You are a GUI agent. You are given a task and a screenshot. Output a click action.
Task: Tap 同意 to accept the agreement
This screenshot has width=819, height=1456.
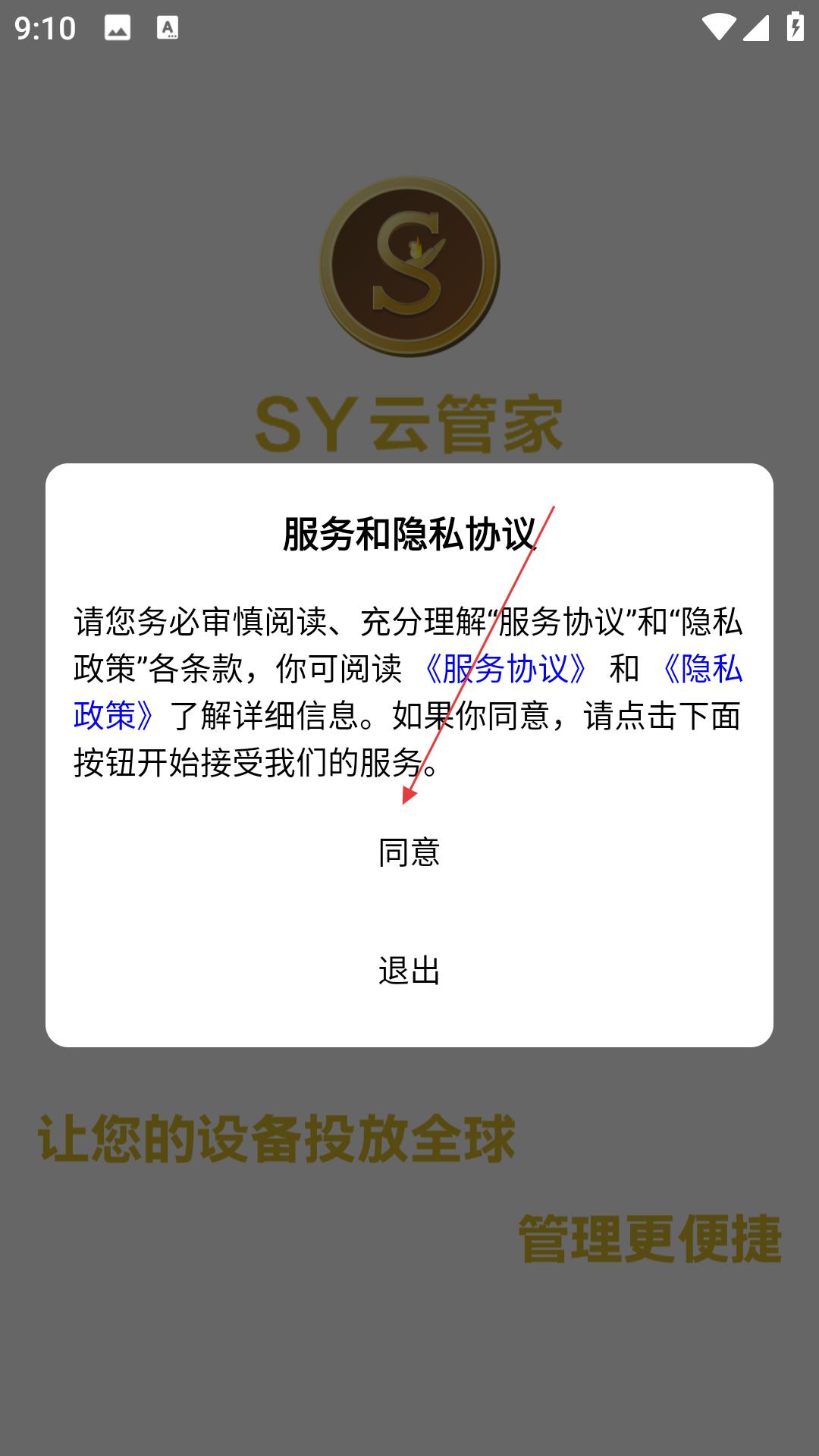coord(409,852)
